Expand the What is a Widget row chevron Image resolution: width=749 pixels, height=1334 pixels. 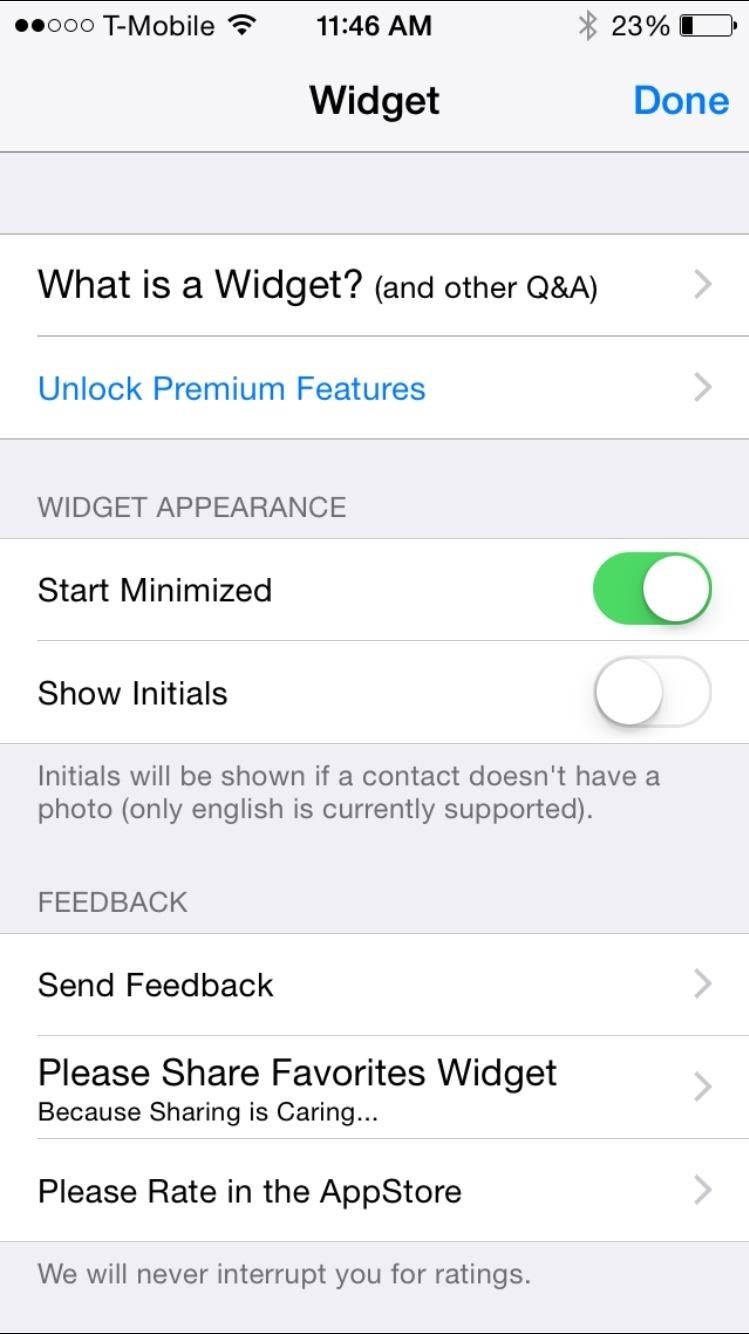704,285
